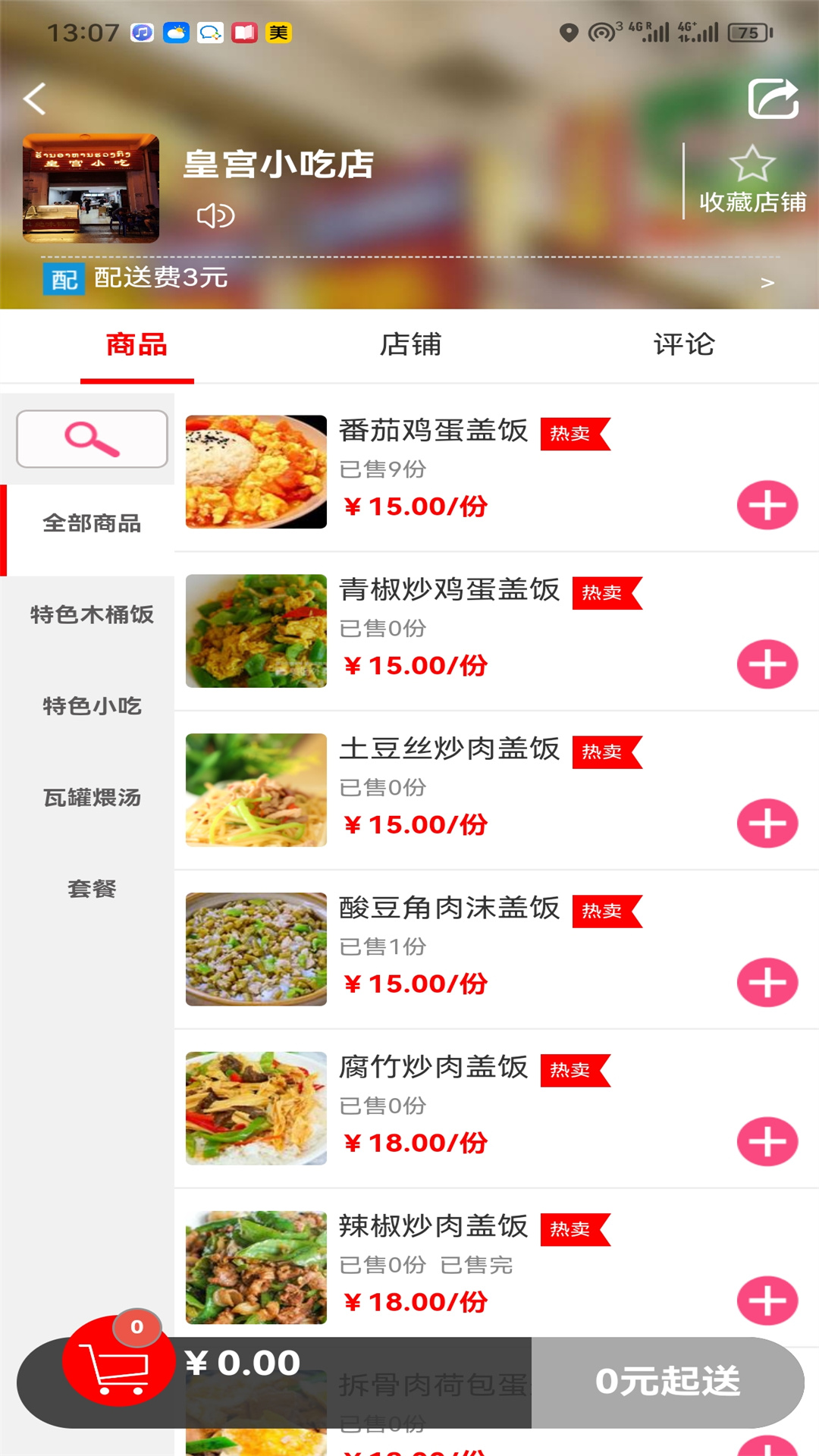Image resolution: width=819 pixels, height=1456 pixels.
Task: Open the product search box
Action: click(92, 439)
